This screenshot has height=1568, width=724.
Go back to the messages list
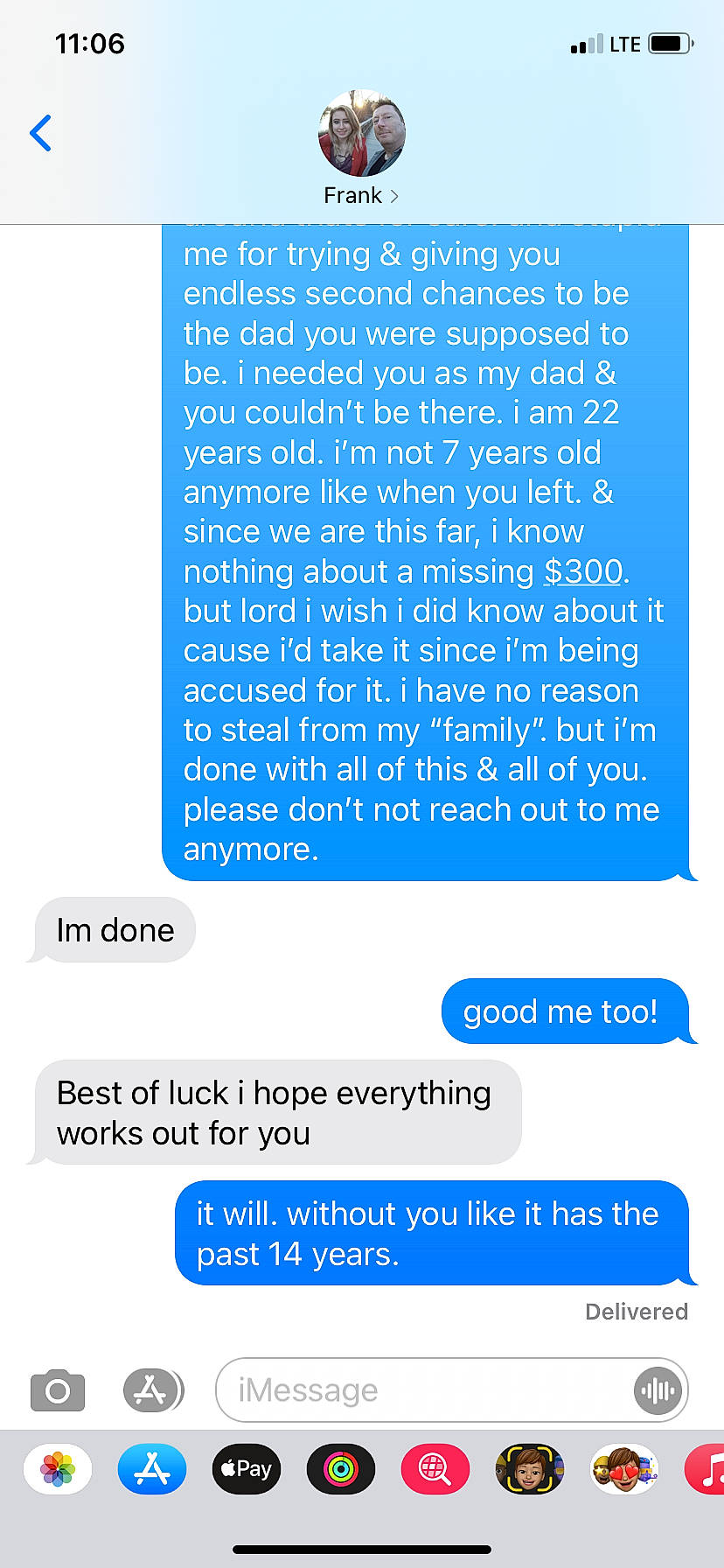pos(40,133)
